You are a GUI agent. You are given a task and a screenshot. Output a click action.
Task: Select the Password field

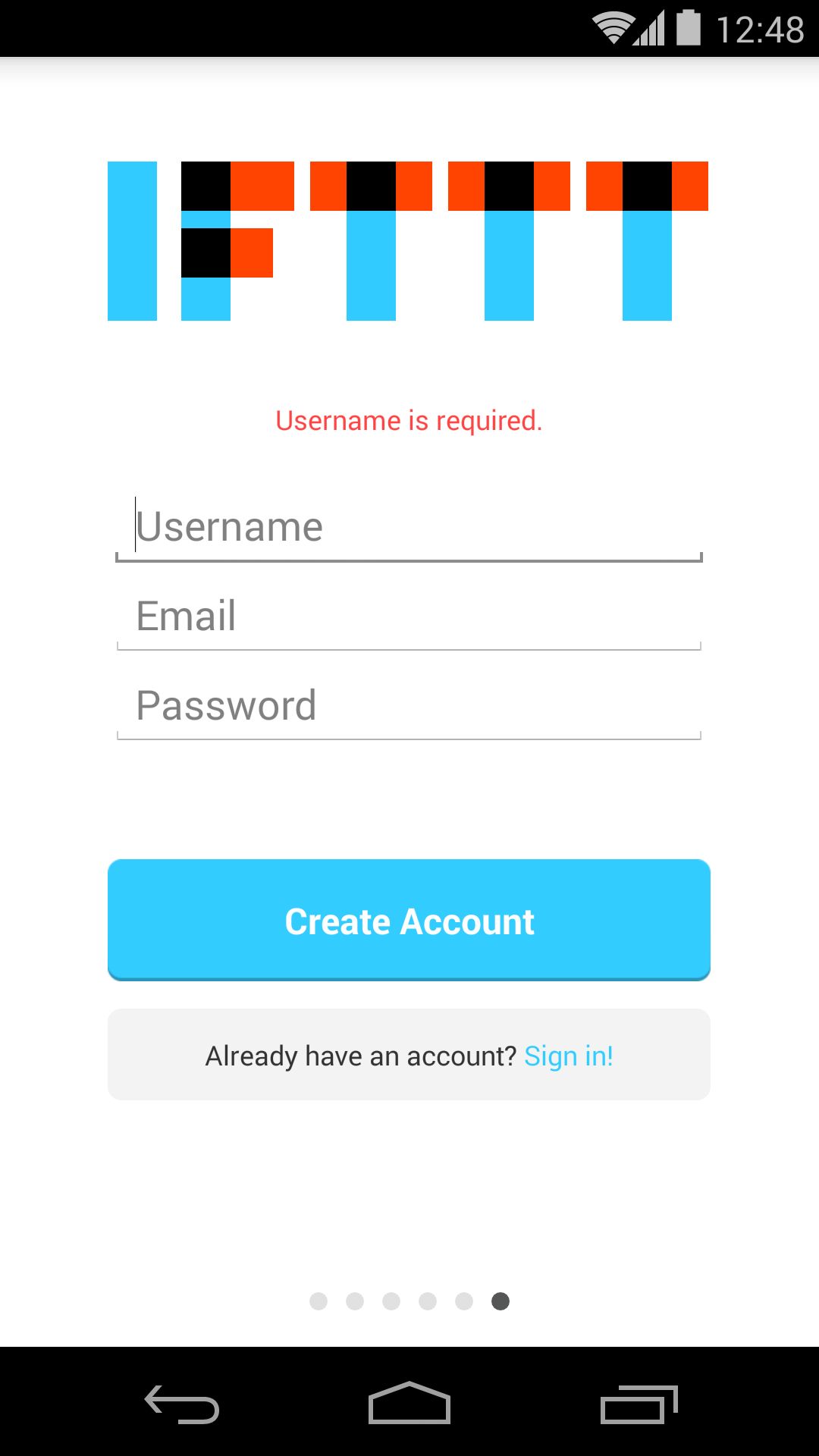[x=409, y=705]
